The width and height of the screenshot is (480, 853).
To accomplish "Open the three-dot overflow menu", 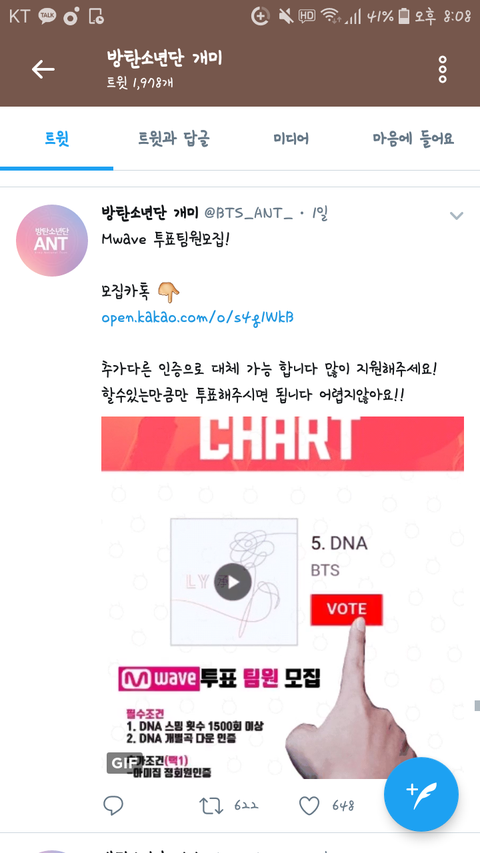I will pos(442,69).
